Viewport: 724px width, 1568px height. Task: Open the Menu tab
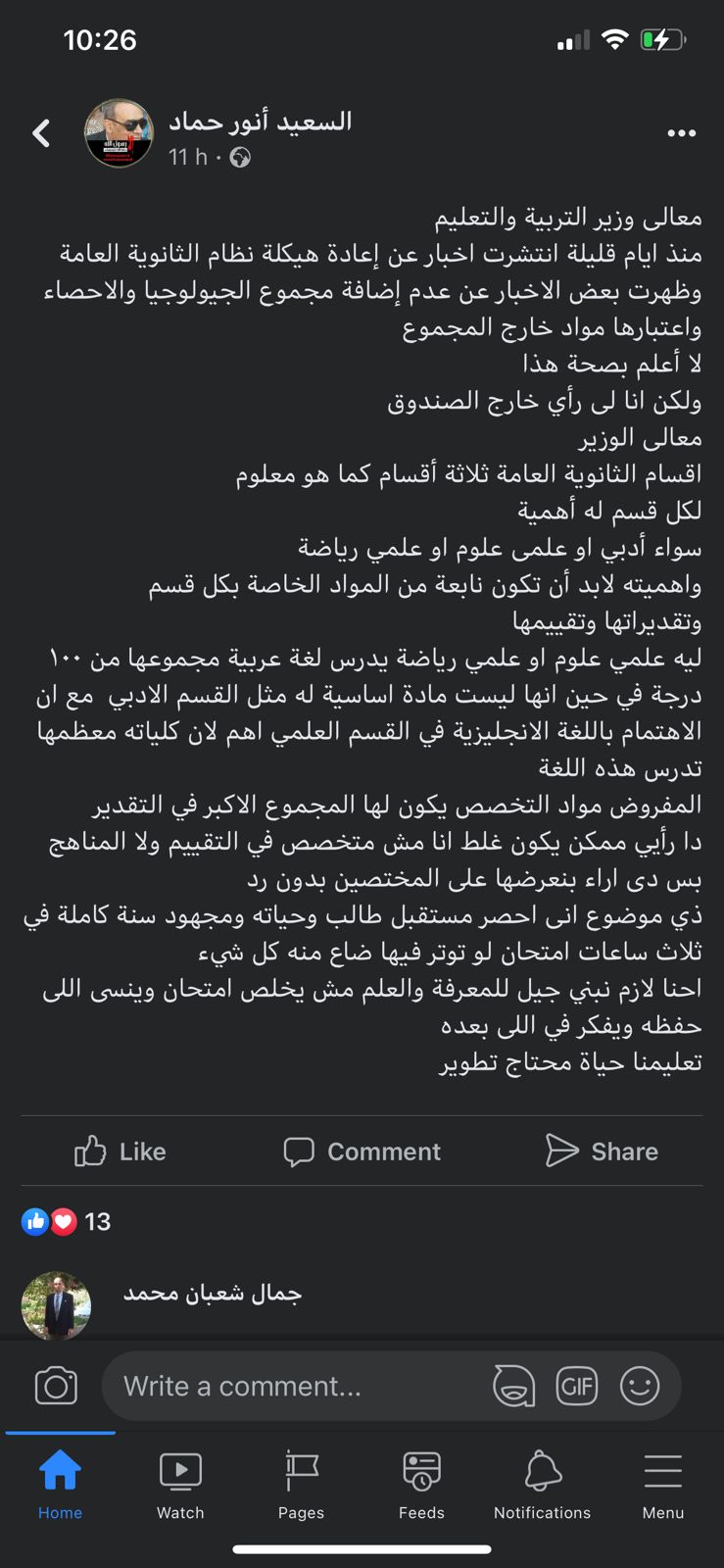pyautogui.click(x=663, y=1485)
